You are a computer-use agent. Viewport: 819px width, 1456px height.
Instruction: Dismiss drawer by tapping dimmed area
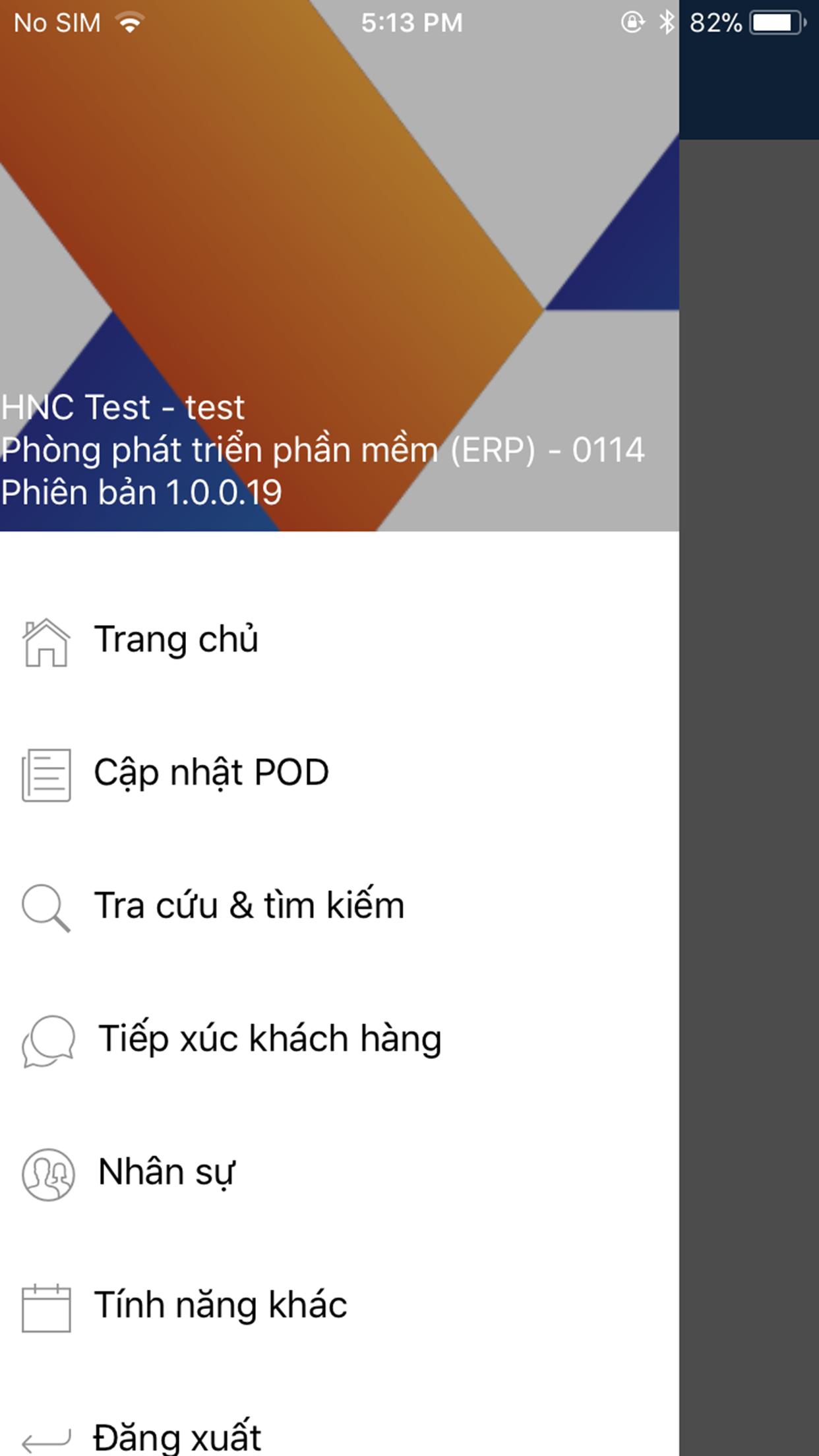coord(749,791)
